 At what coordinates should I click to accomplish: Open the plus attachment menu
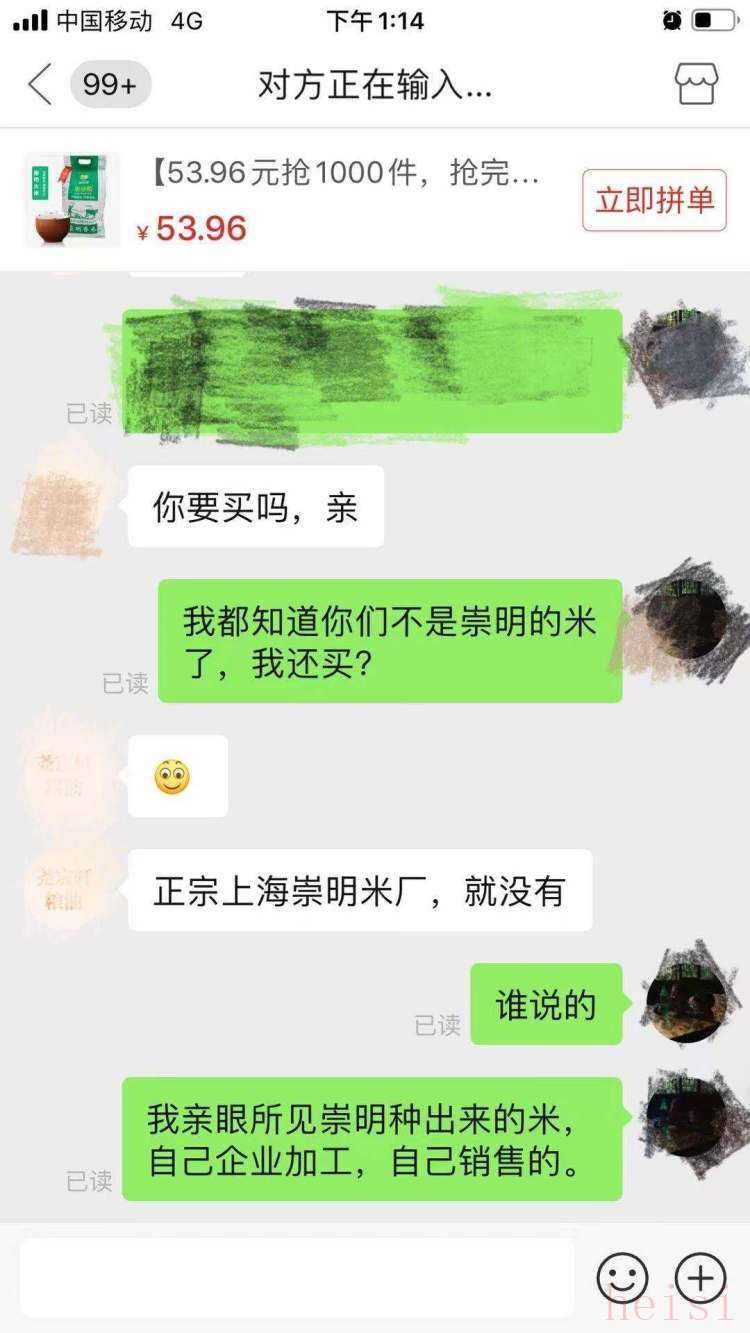[700, 1277]
